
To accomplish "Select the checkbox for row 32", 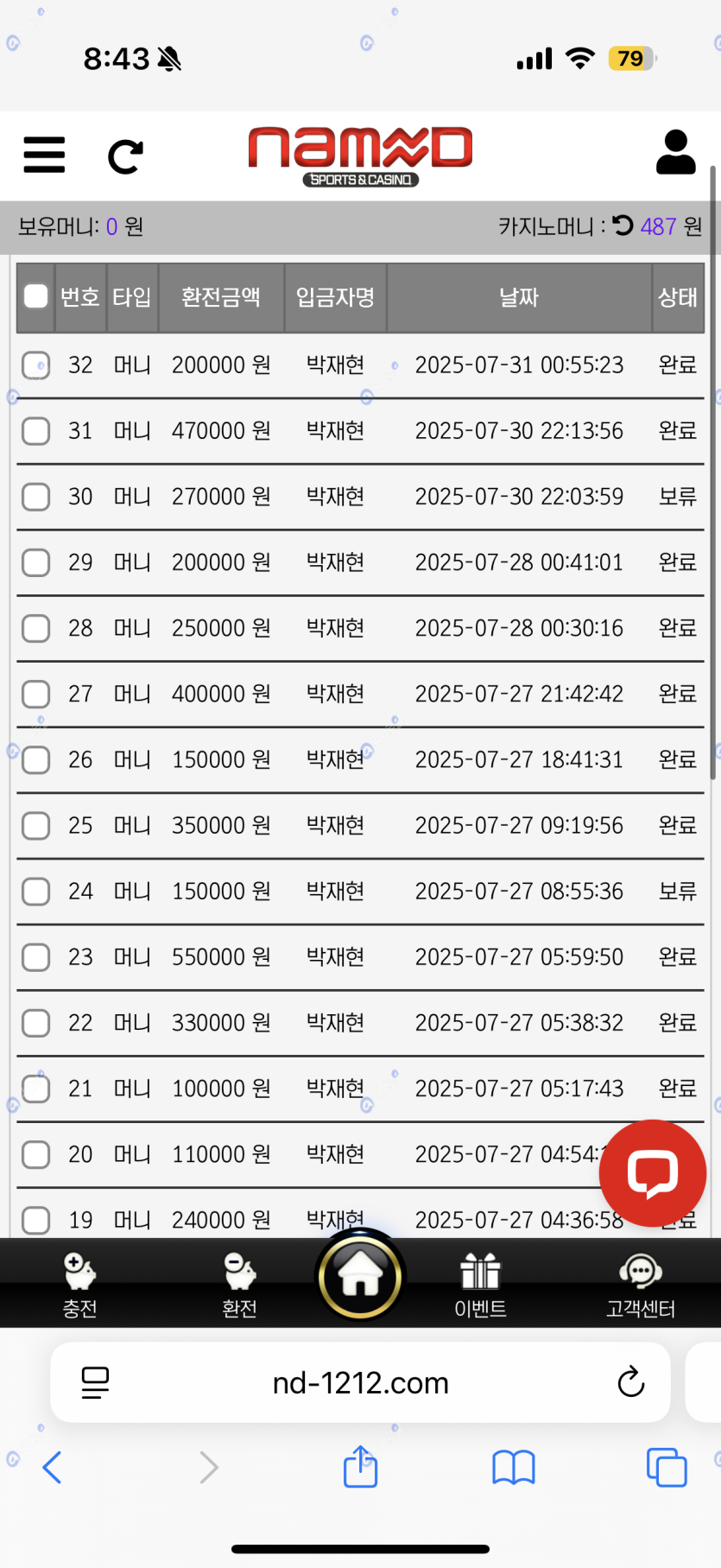I will (x=36, y=365).
